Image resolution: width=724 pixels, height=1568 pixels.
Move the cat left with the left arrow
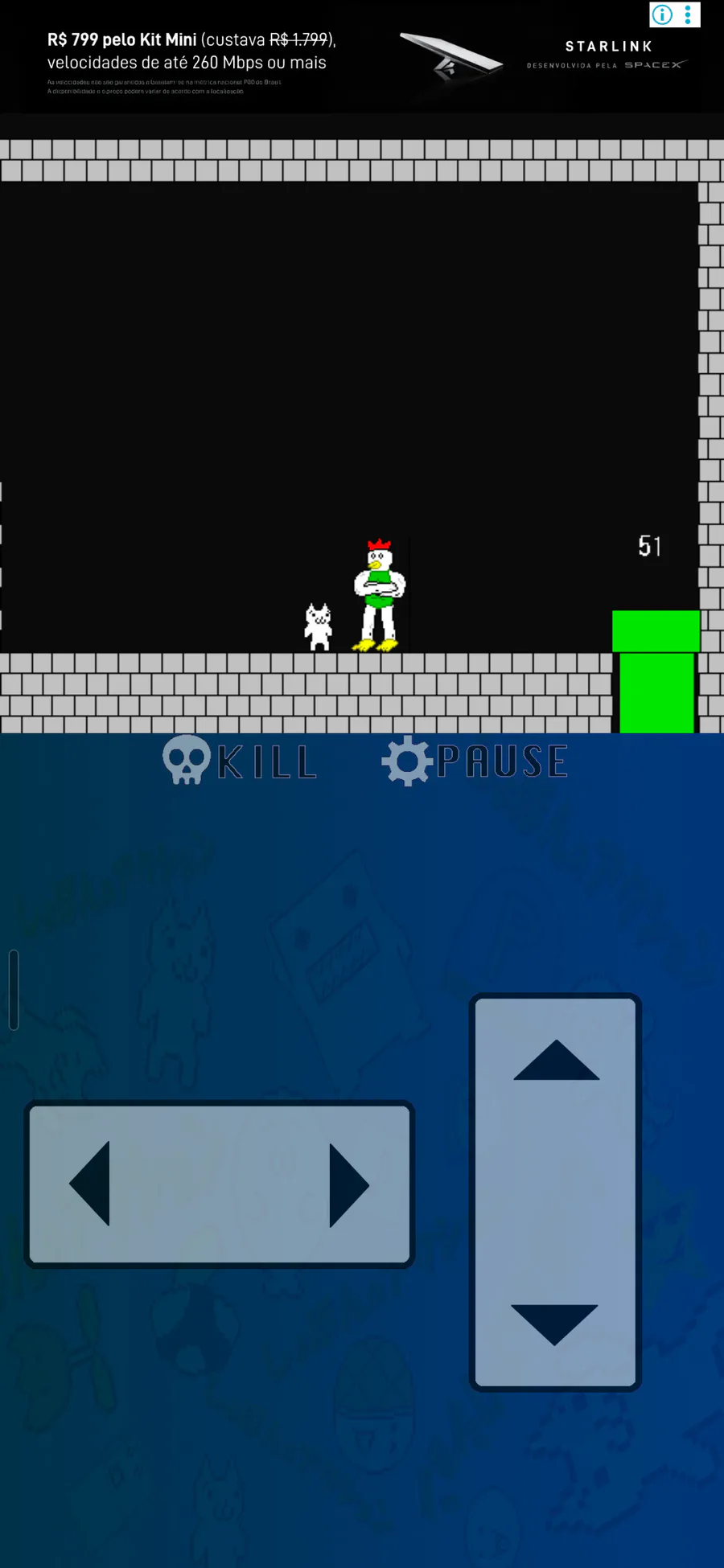tap(90, 1184)
